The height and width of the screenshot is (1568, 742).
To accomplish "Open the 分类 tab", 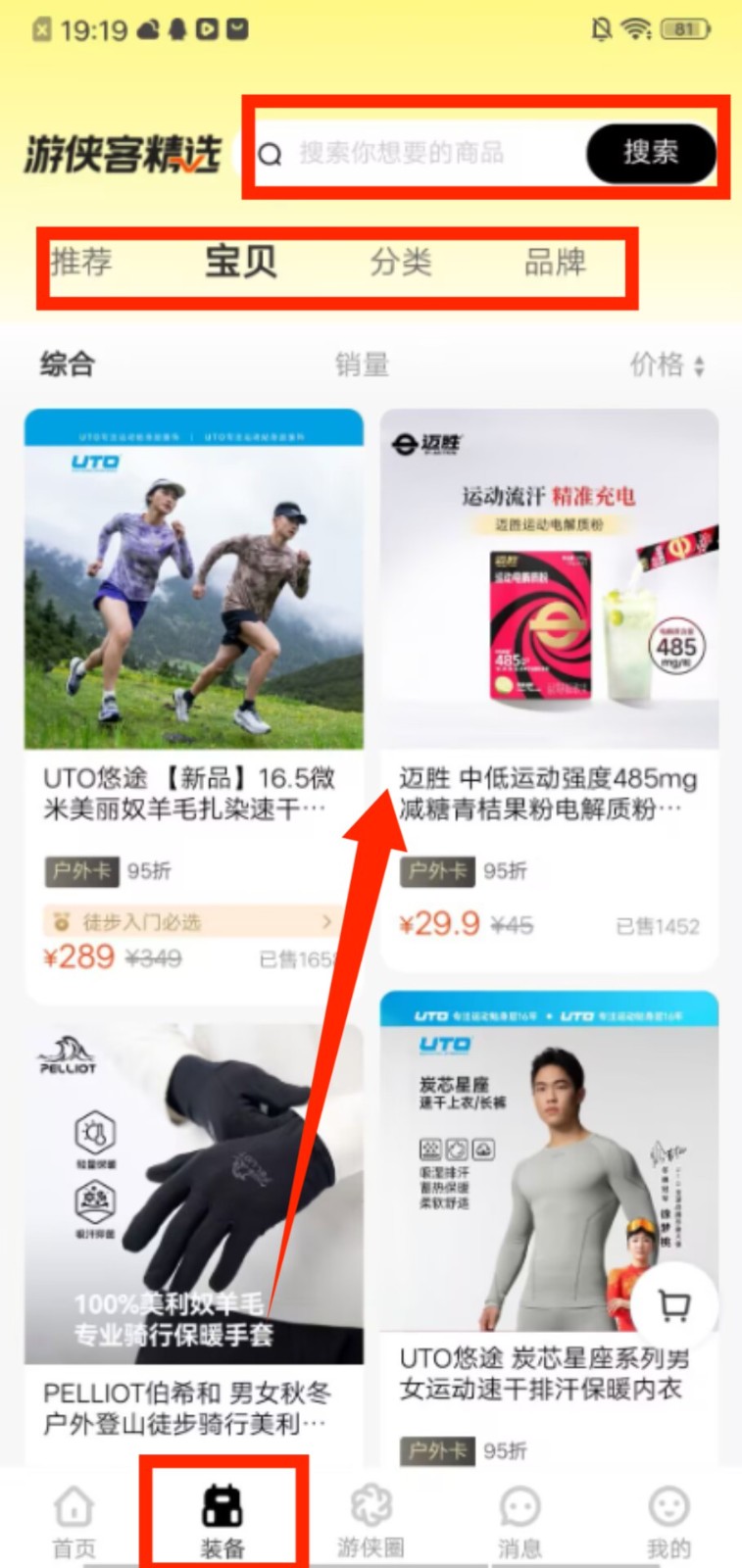I will coord(400,263).
